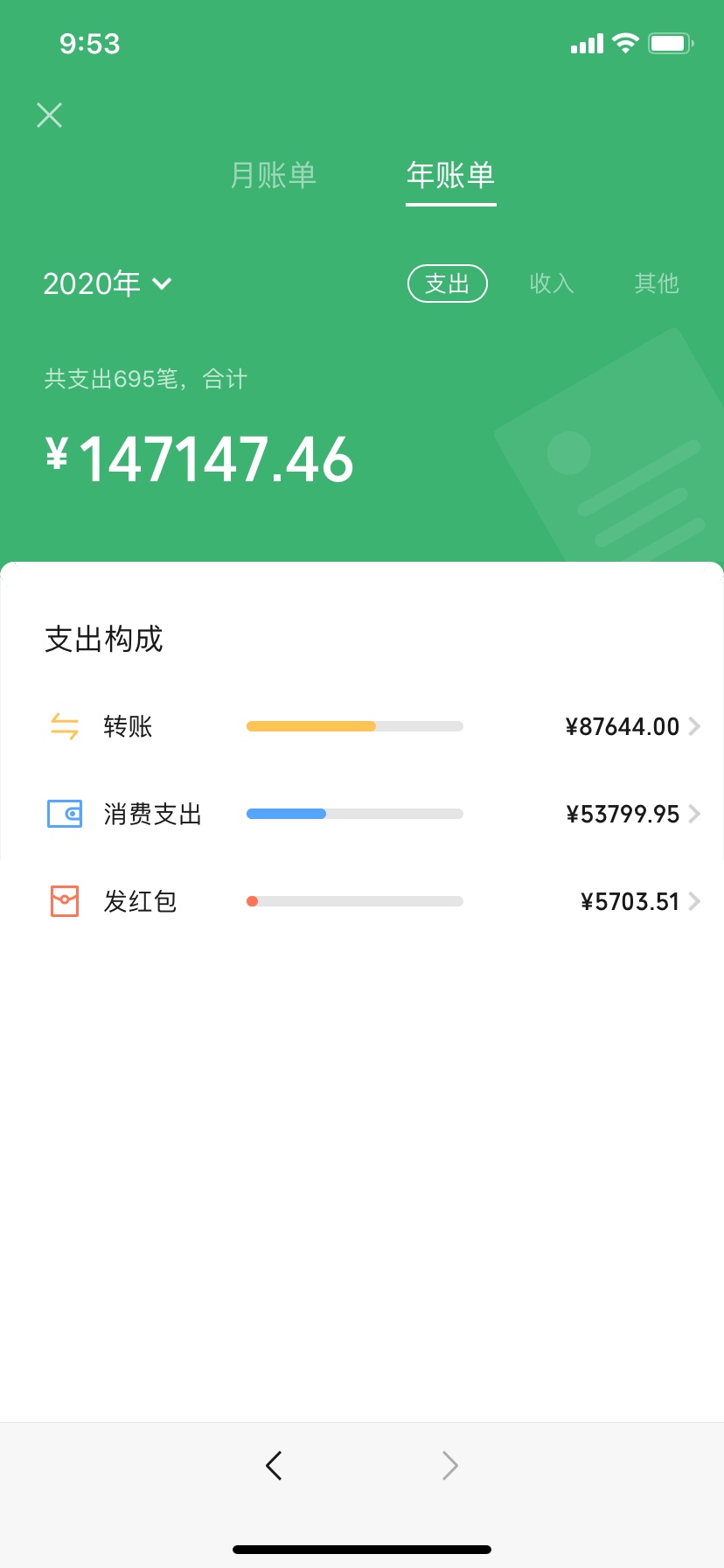Switch to the 月账单 tab

click(273, 175)
